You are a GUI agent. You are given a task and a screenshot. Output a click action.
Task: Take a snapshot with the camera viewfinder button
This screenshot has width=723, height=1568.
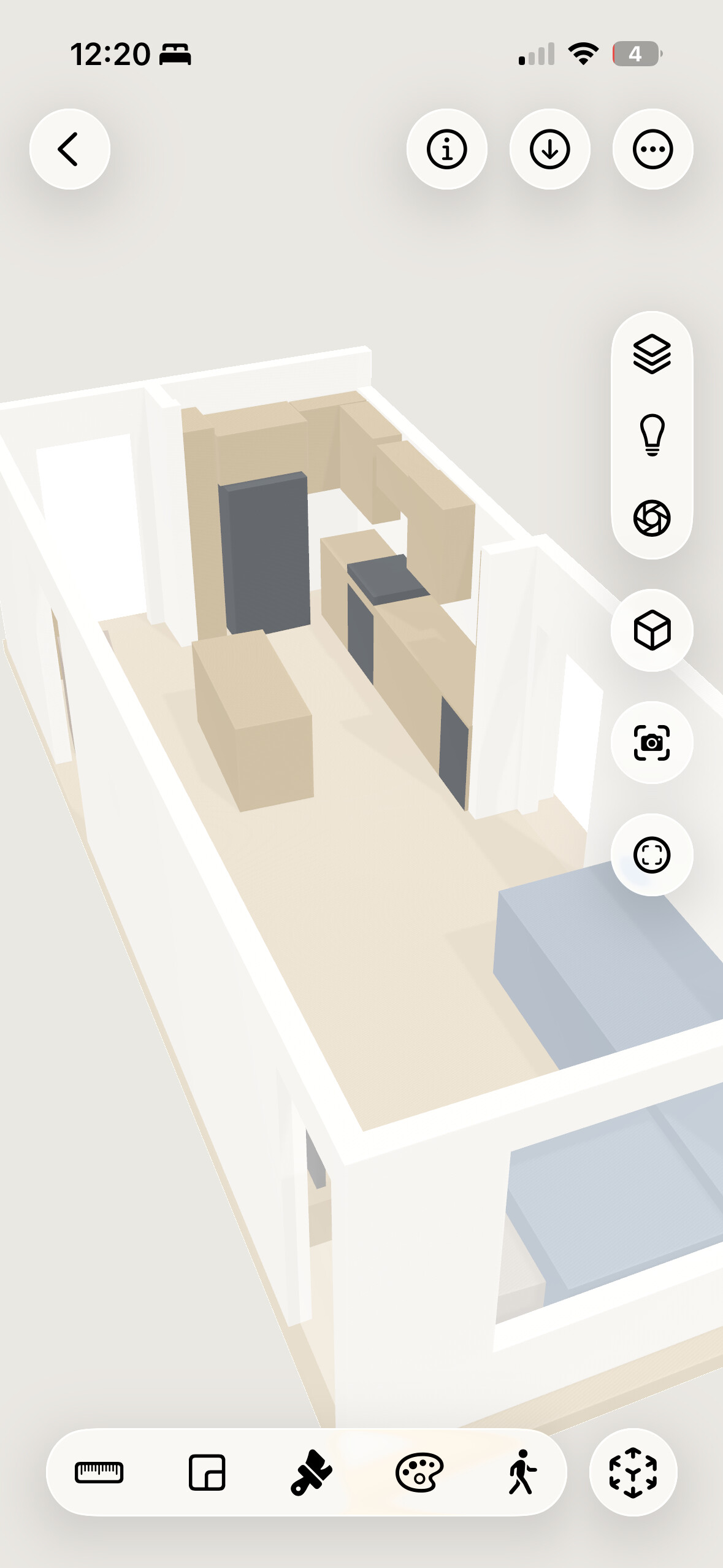point(652,742)
